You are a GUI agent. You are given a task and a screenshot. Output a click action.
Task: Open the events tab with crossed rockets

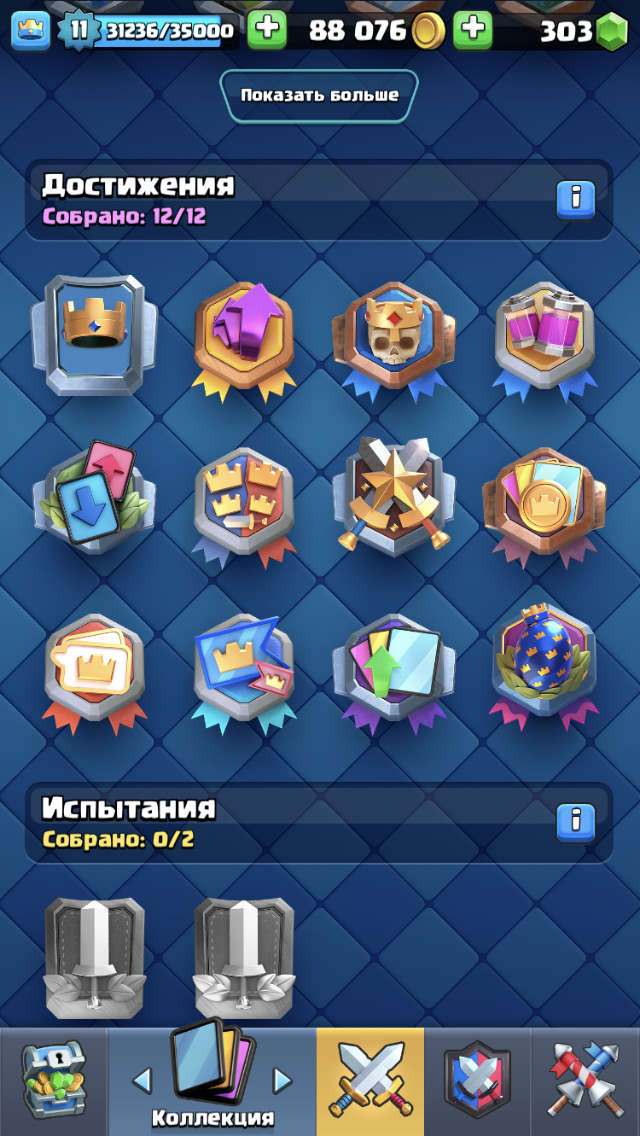coord(585,1081)
